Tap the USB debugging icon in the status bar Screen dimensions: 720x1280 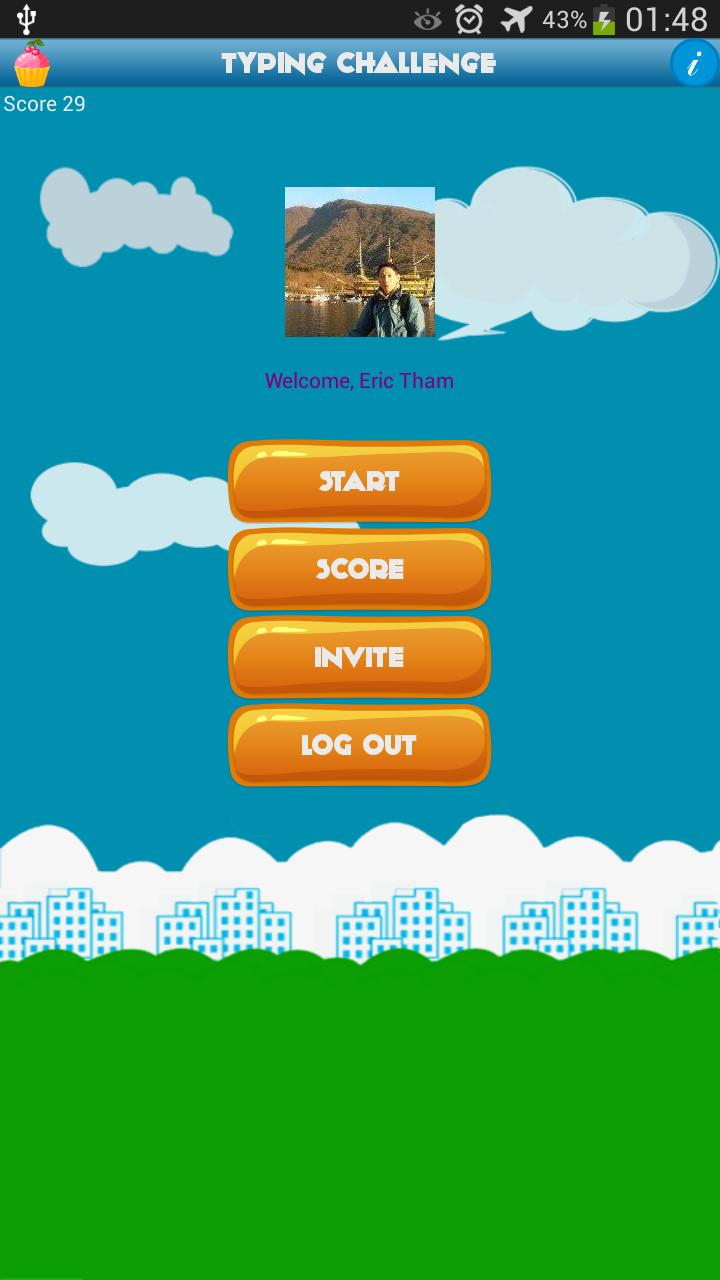pyautogui.click(x=25, y=17)
